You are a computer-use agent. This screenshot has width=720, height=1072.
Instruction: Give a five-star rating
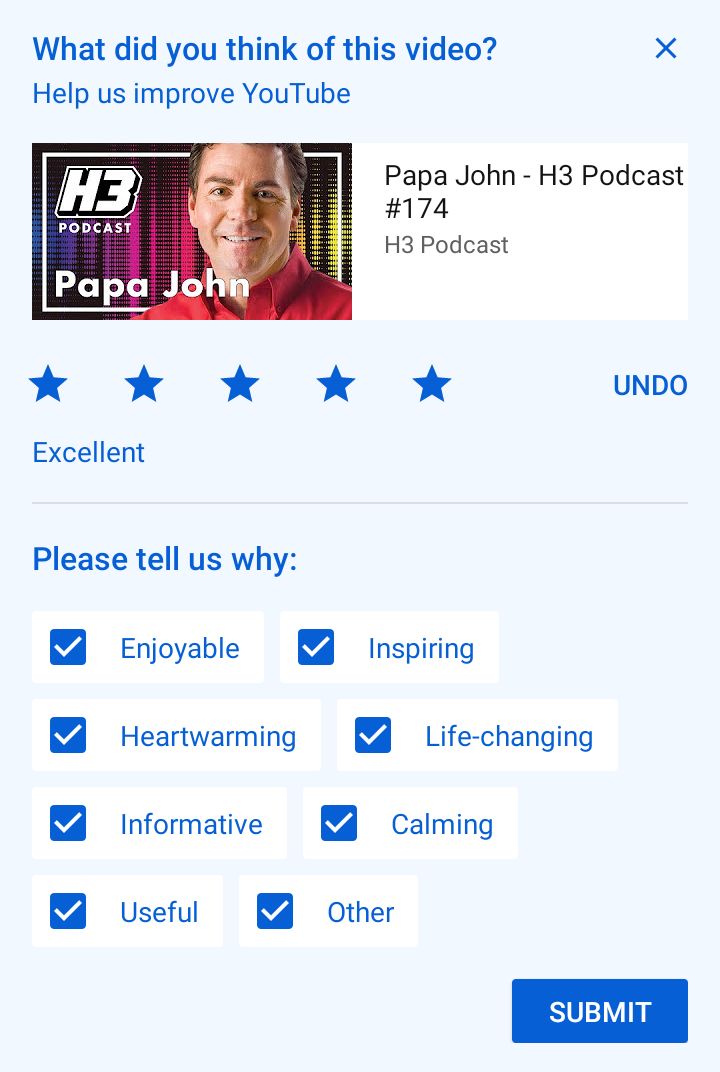coord(431,383)
